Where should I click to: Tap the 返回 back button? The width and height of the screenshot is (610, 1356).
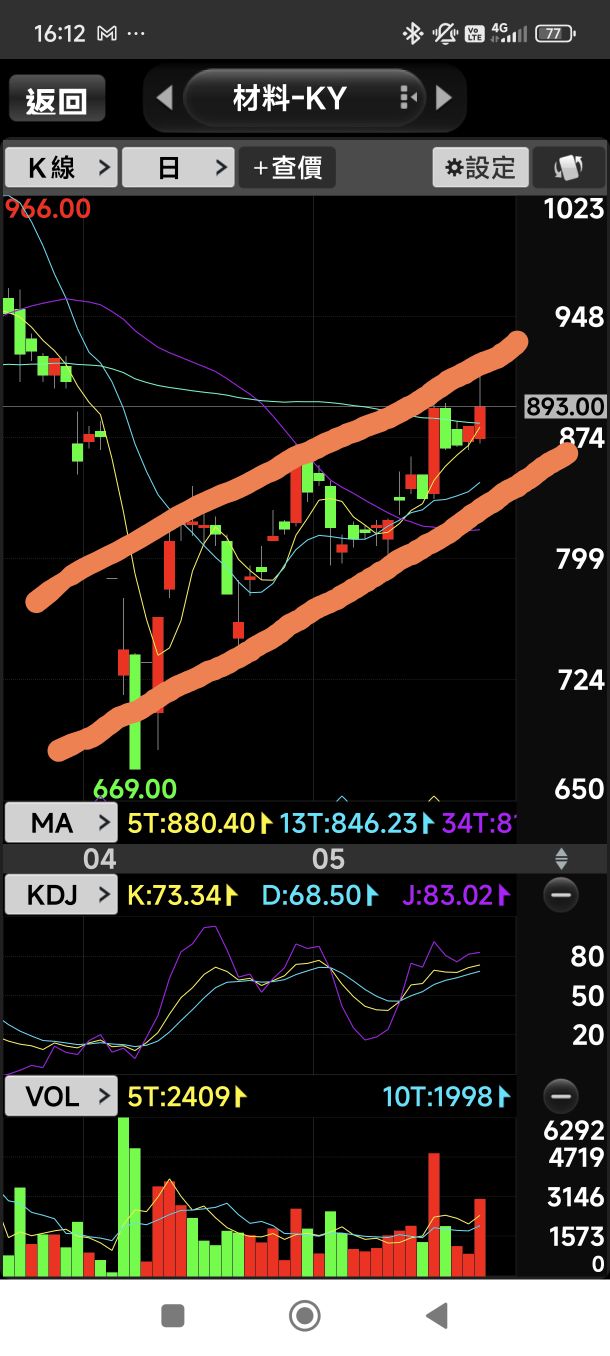tap(57, 100)
